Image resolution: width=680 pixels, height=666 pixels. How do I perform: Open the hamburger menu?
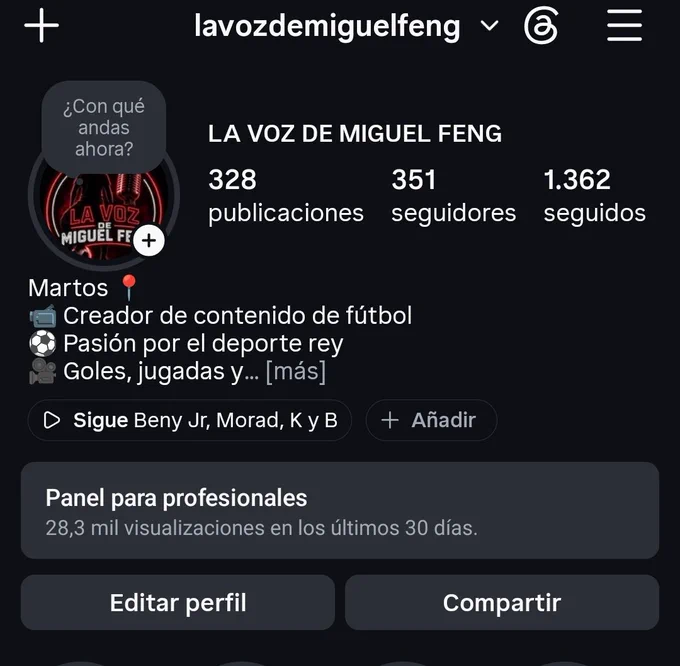(624, 26)
